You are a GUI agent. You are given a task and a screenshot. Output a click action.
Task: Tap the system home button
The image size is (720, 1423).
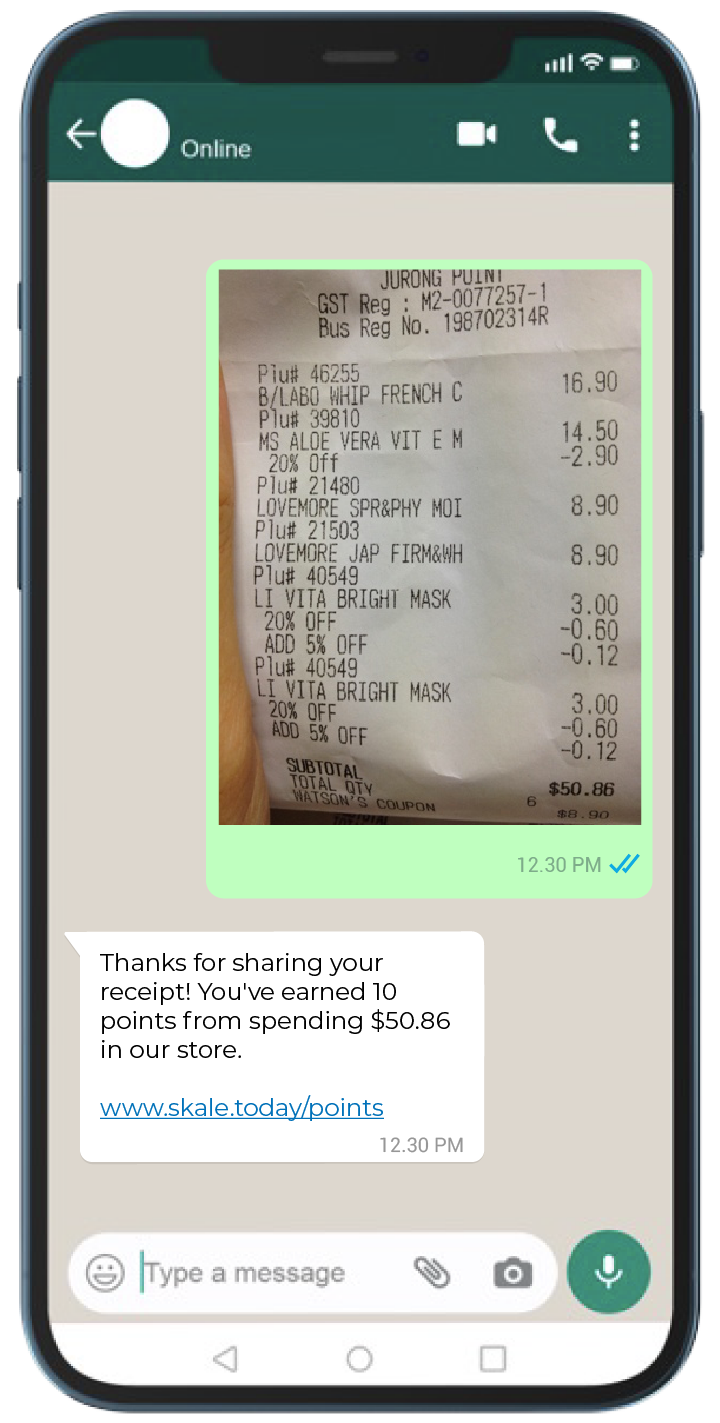[359, 1358]
